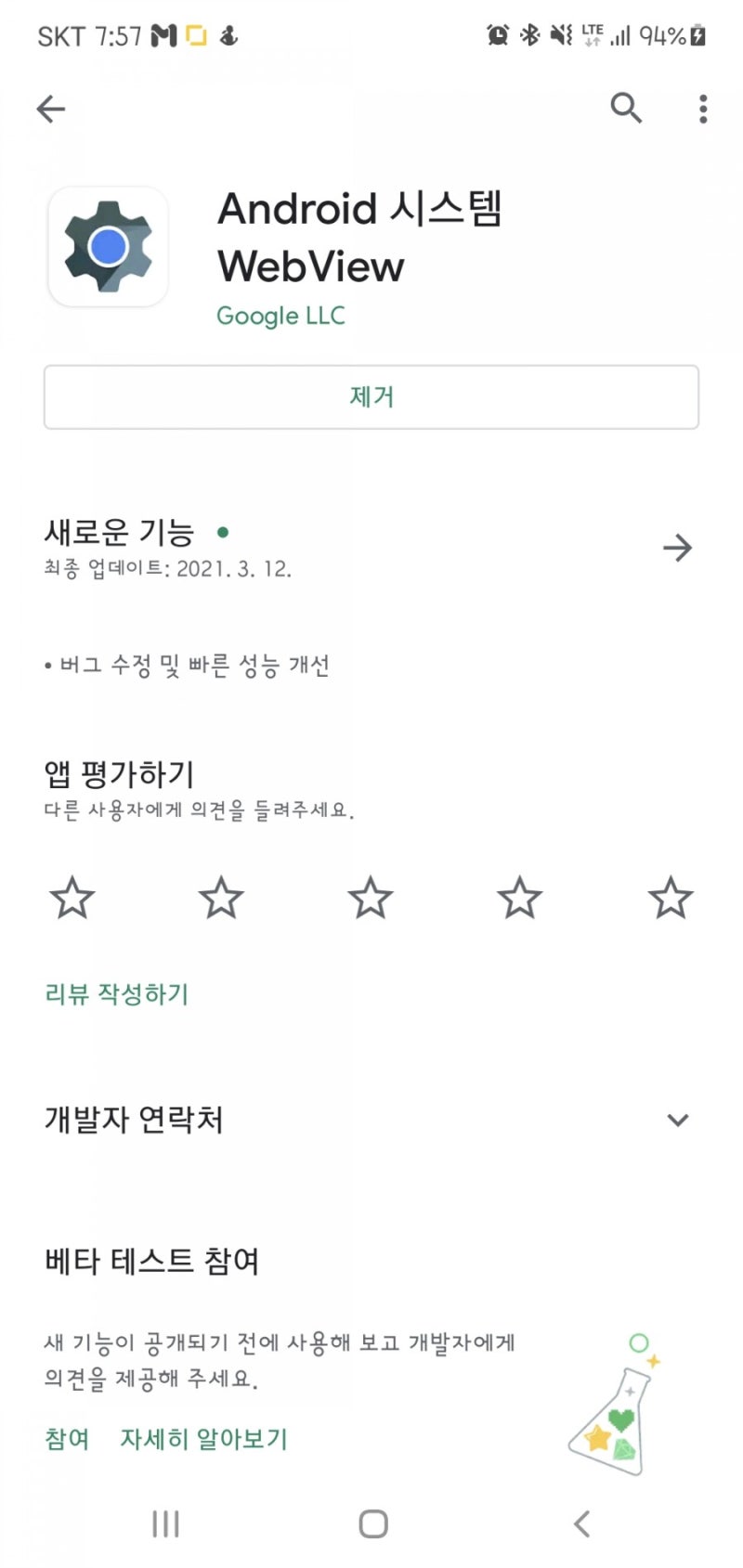The width and height of the screenshot is (743, 1568).
Task: Rate the app five stars
Action: coord(670,898)
